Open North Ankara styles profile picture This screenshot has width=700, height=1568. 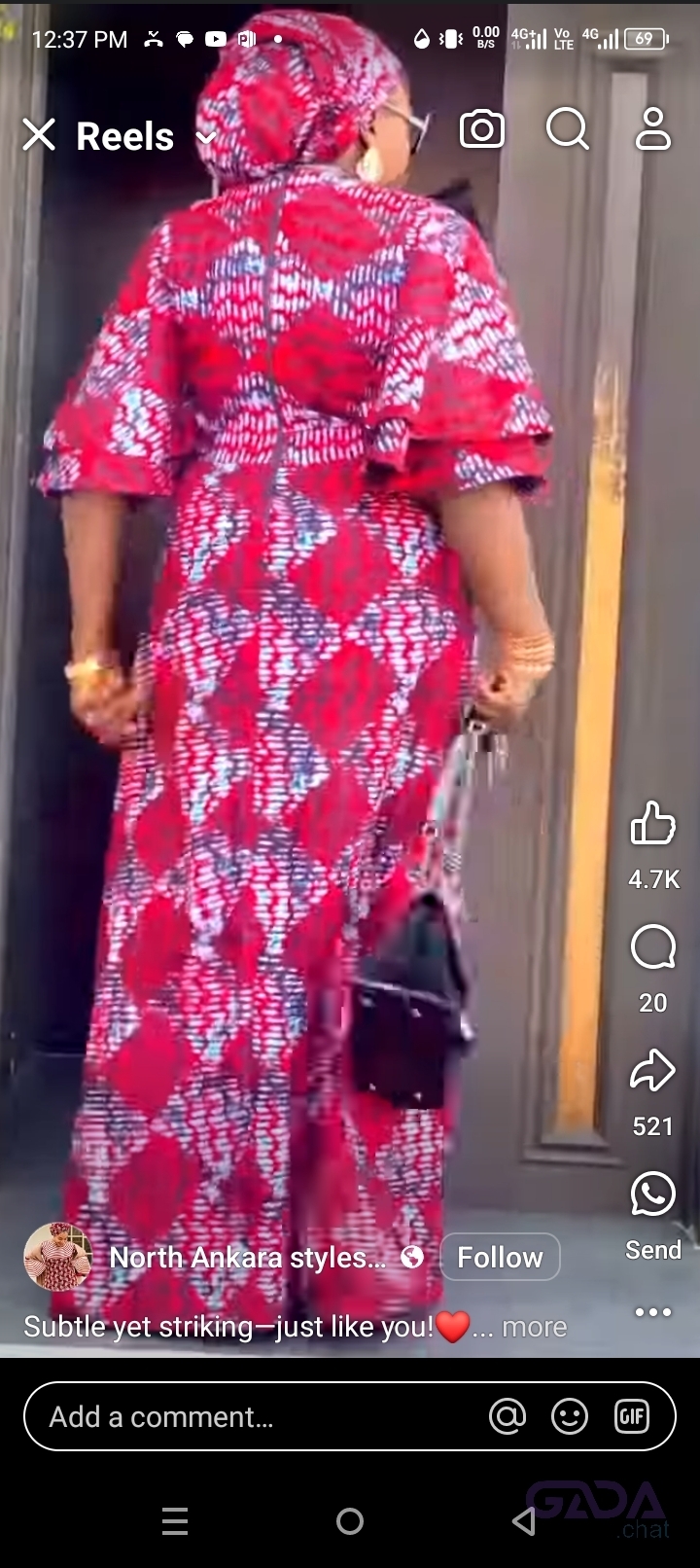click(57, 1257)
